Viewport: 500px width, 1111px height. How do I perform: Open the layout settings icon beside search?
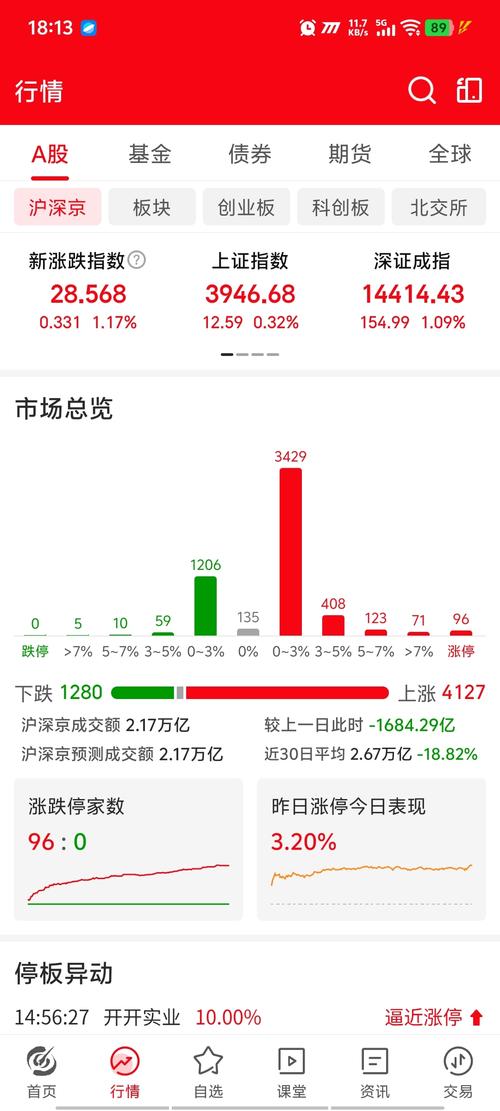coord(469,91)
